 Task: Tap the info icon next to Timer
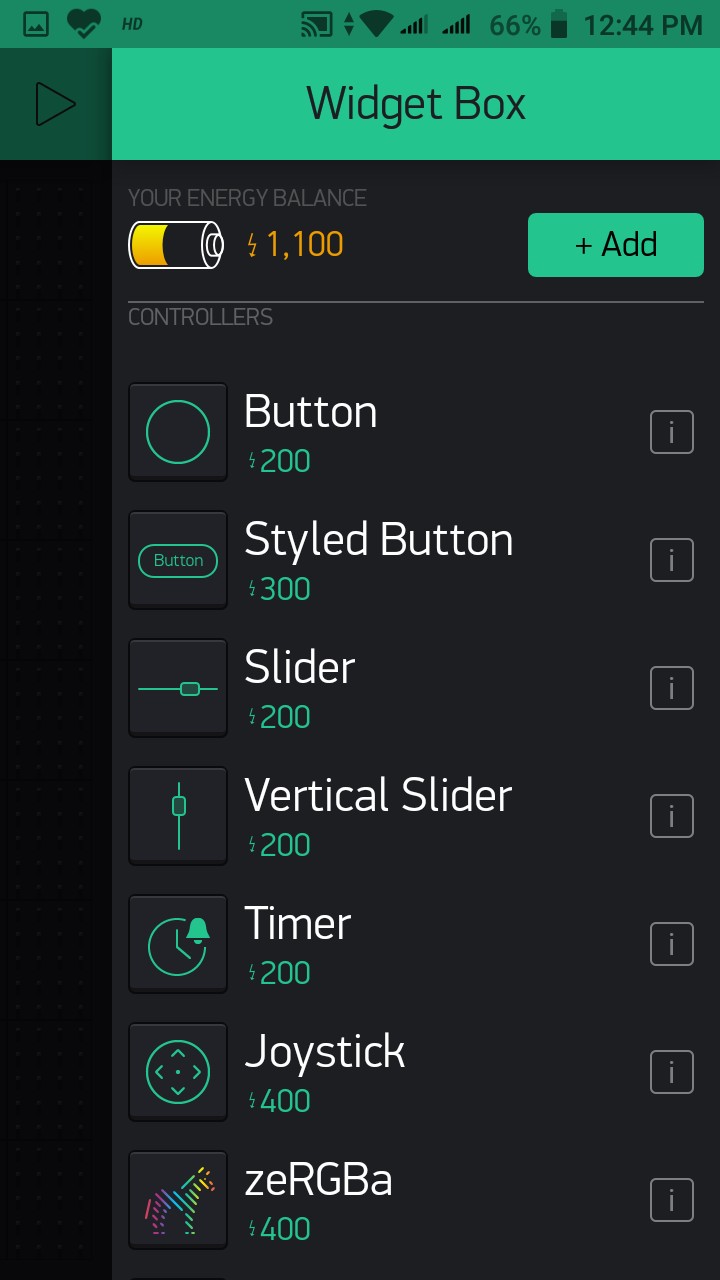(x=671, y=944)
